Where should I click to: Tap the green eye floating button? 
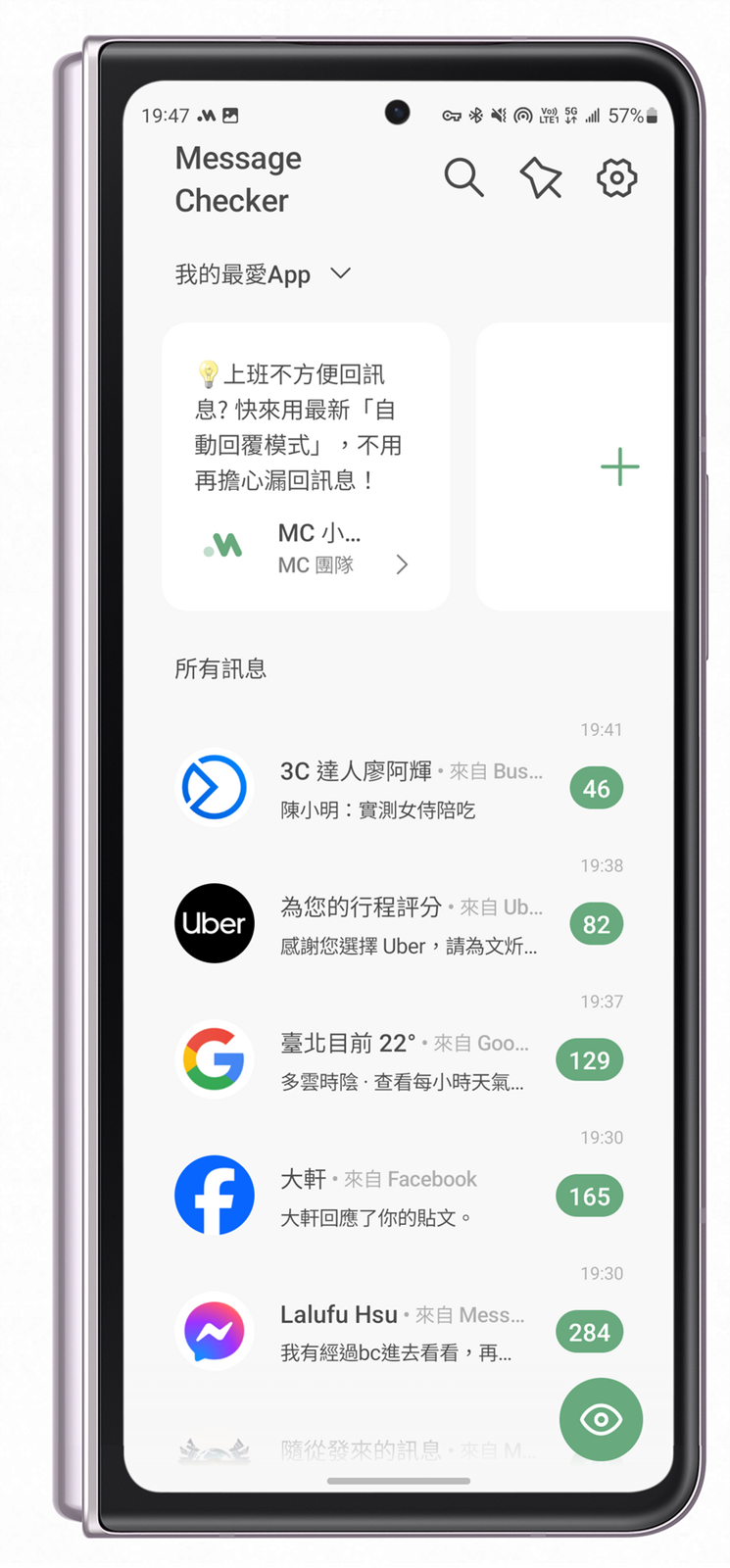pyautogui.click(x=601, y=1419)
